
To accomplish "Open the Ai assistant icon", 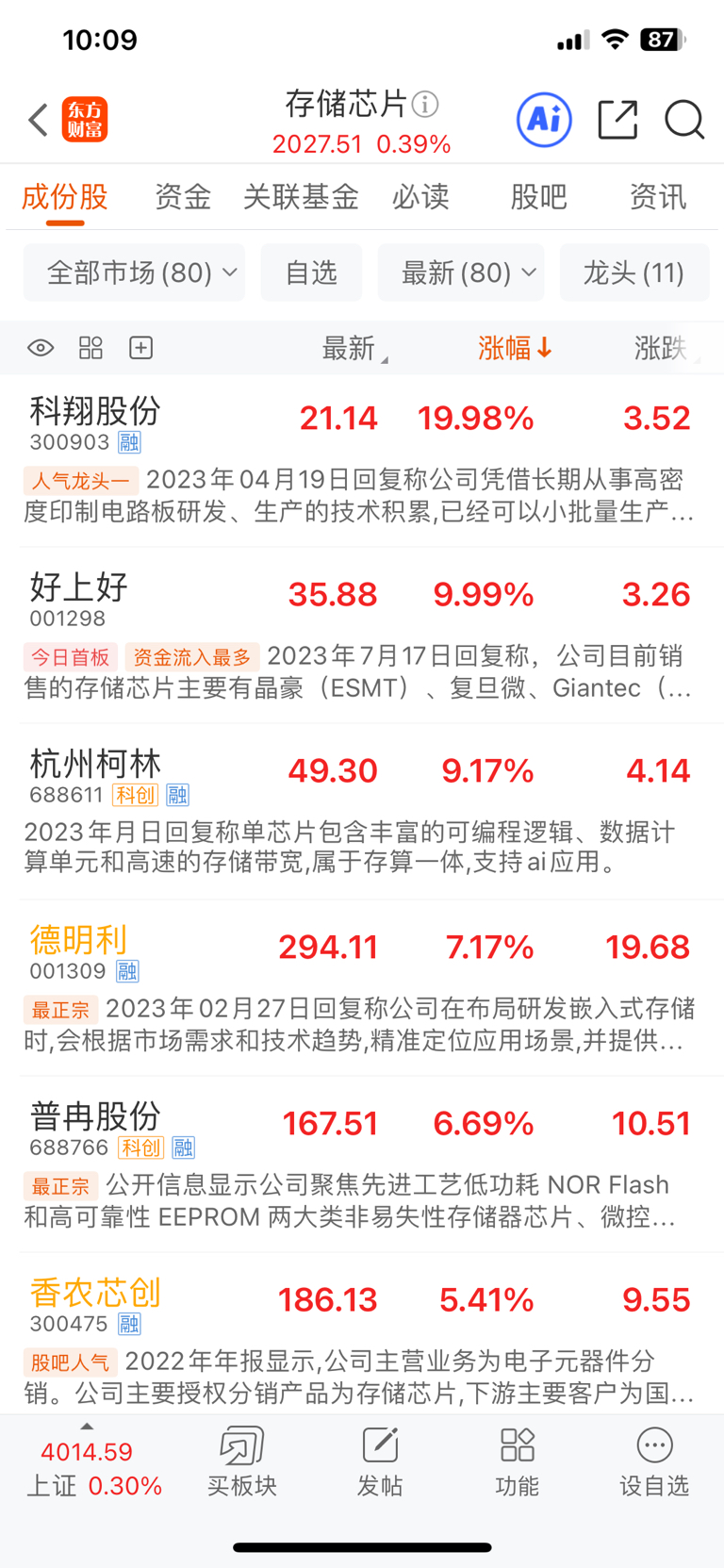I will (544, 120).
